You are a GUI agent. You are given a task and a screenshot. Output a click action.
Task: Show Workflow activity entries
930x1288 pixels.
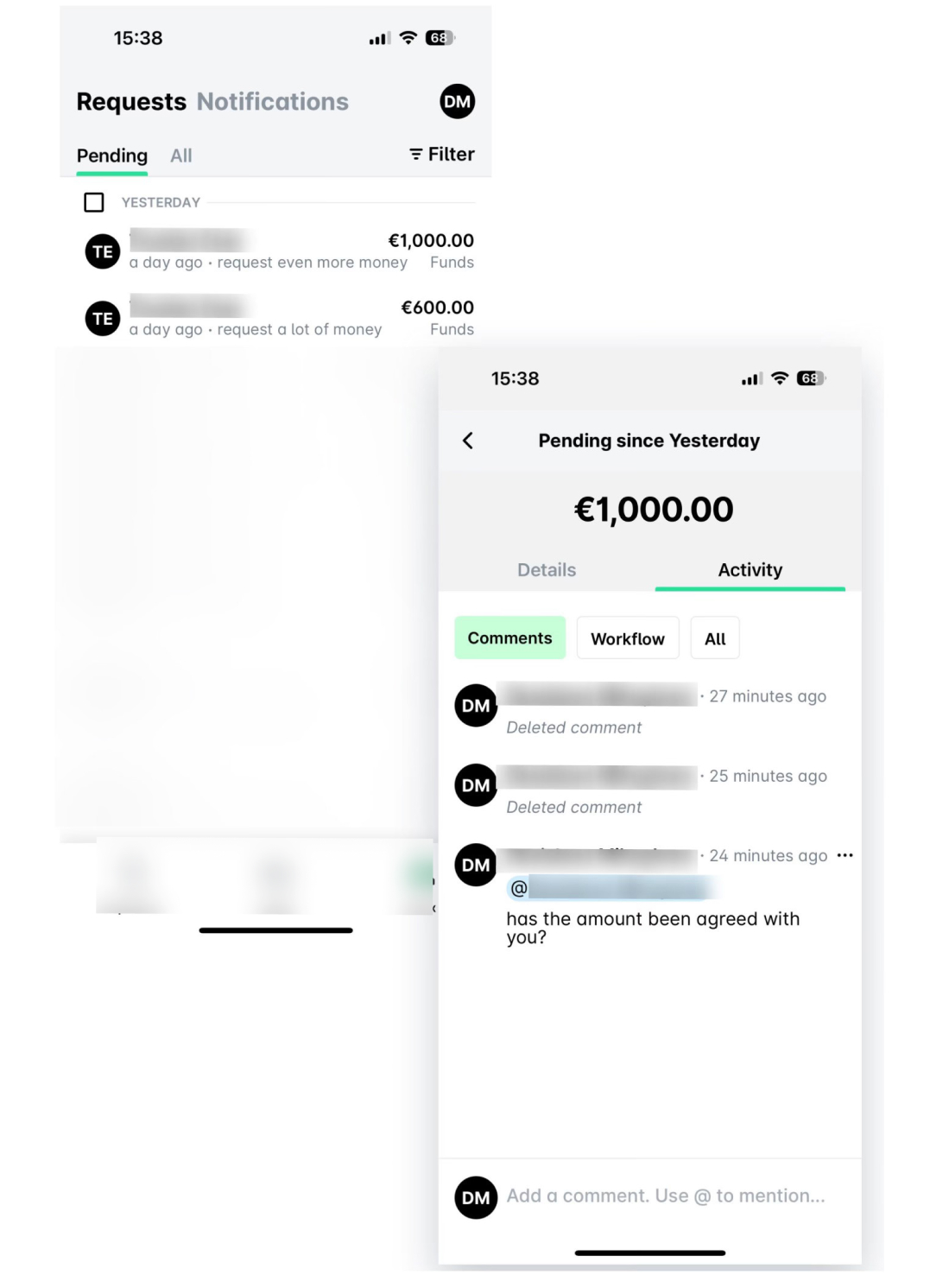coord(628,638)
